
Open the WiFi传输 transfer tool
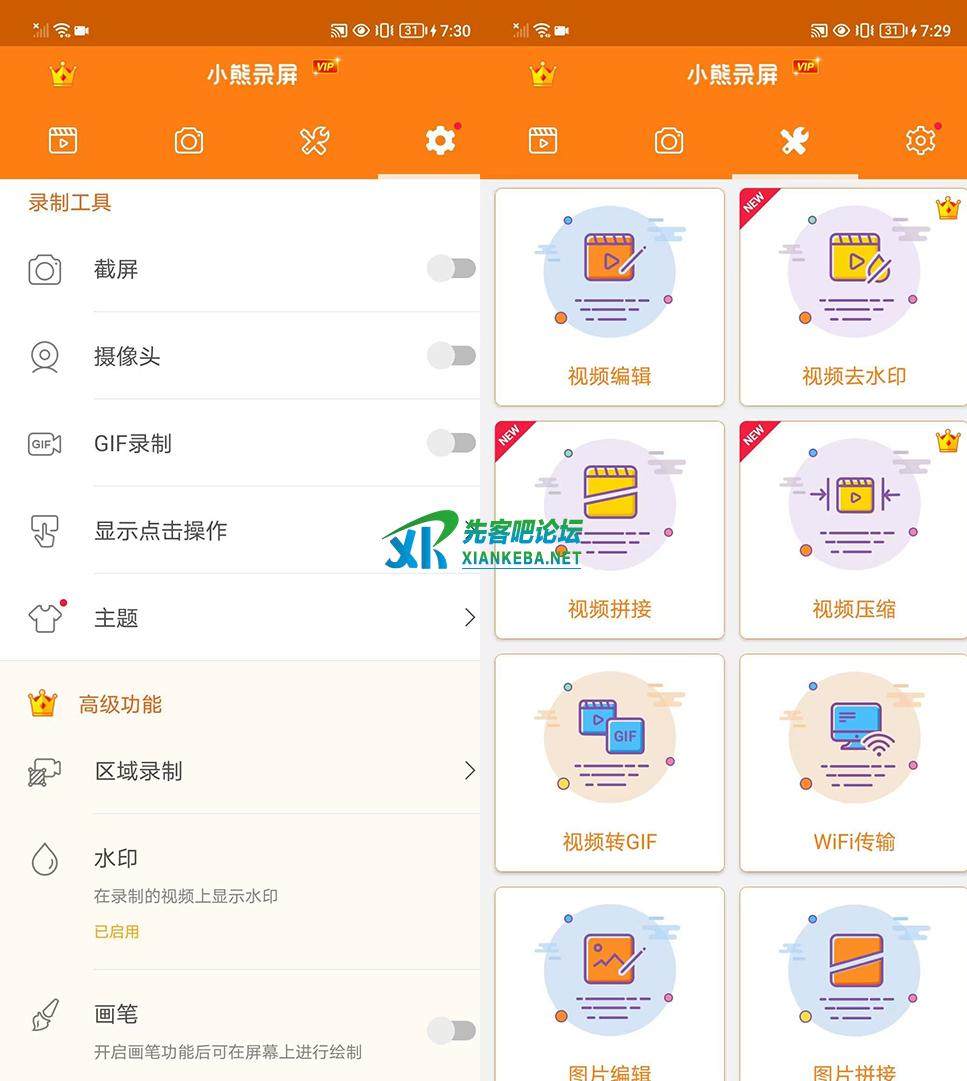coord(853,763)
